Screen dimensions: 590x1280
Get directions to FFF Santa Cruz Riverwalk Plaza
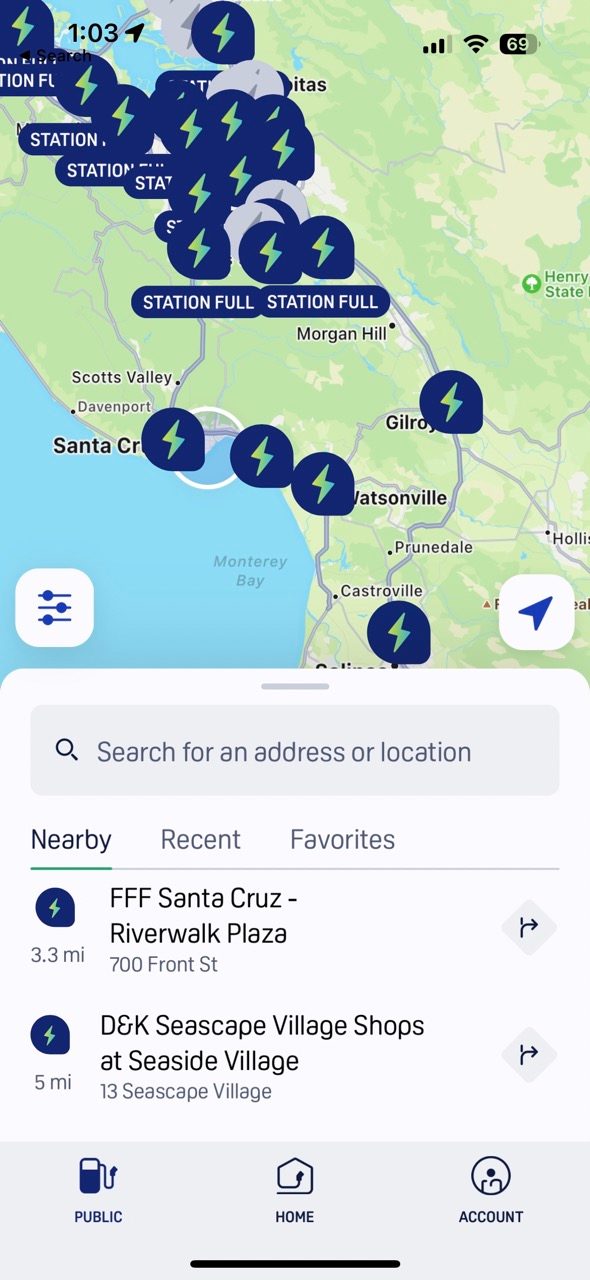click(x=529, y=928)
